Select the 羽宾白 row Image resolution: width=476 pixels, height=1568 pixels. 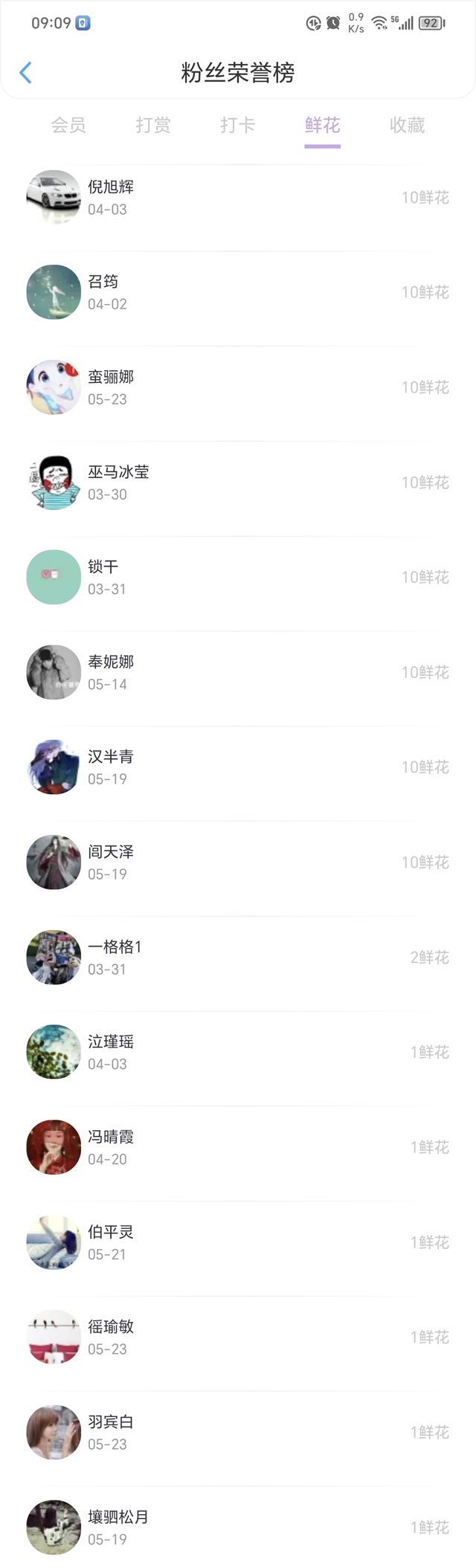pos(238,1432)
